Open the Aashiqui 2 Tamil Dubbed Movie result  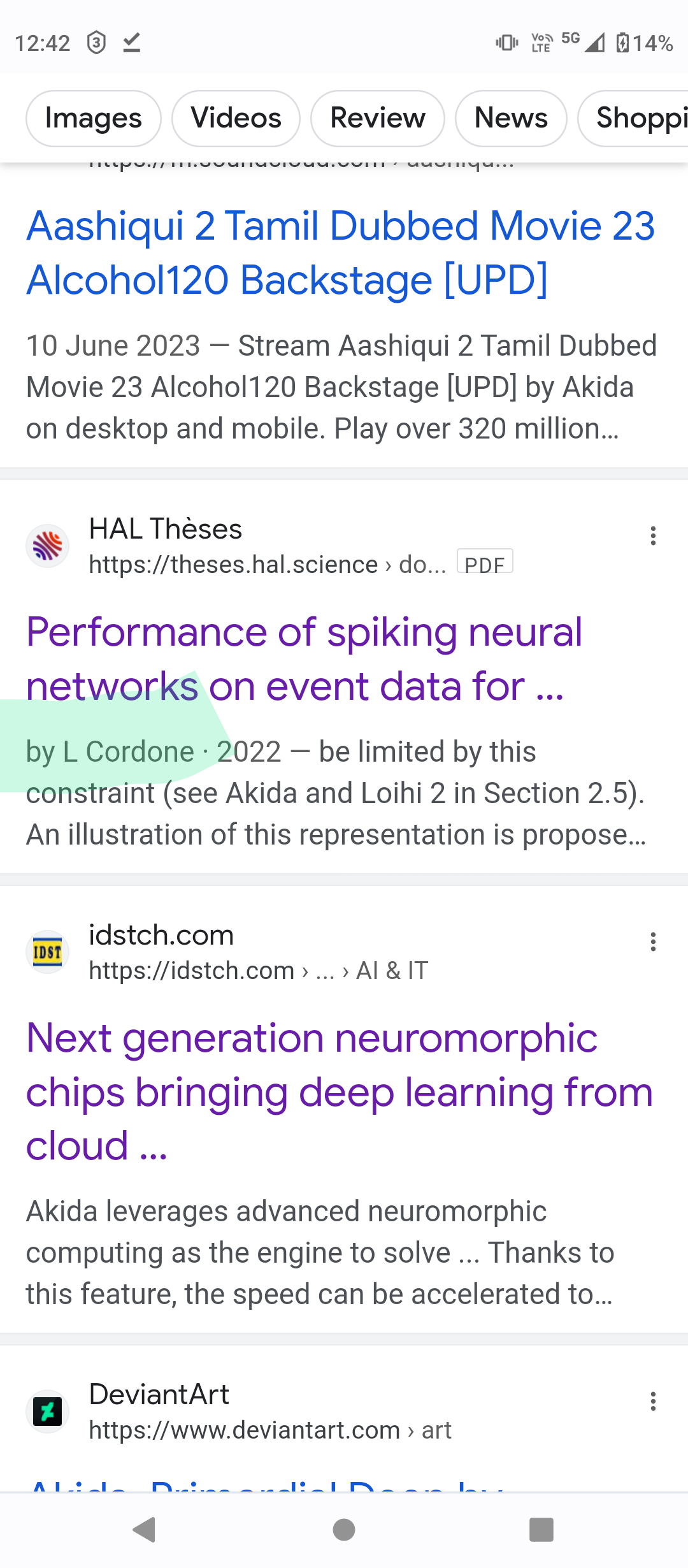[x=340, y=253]
